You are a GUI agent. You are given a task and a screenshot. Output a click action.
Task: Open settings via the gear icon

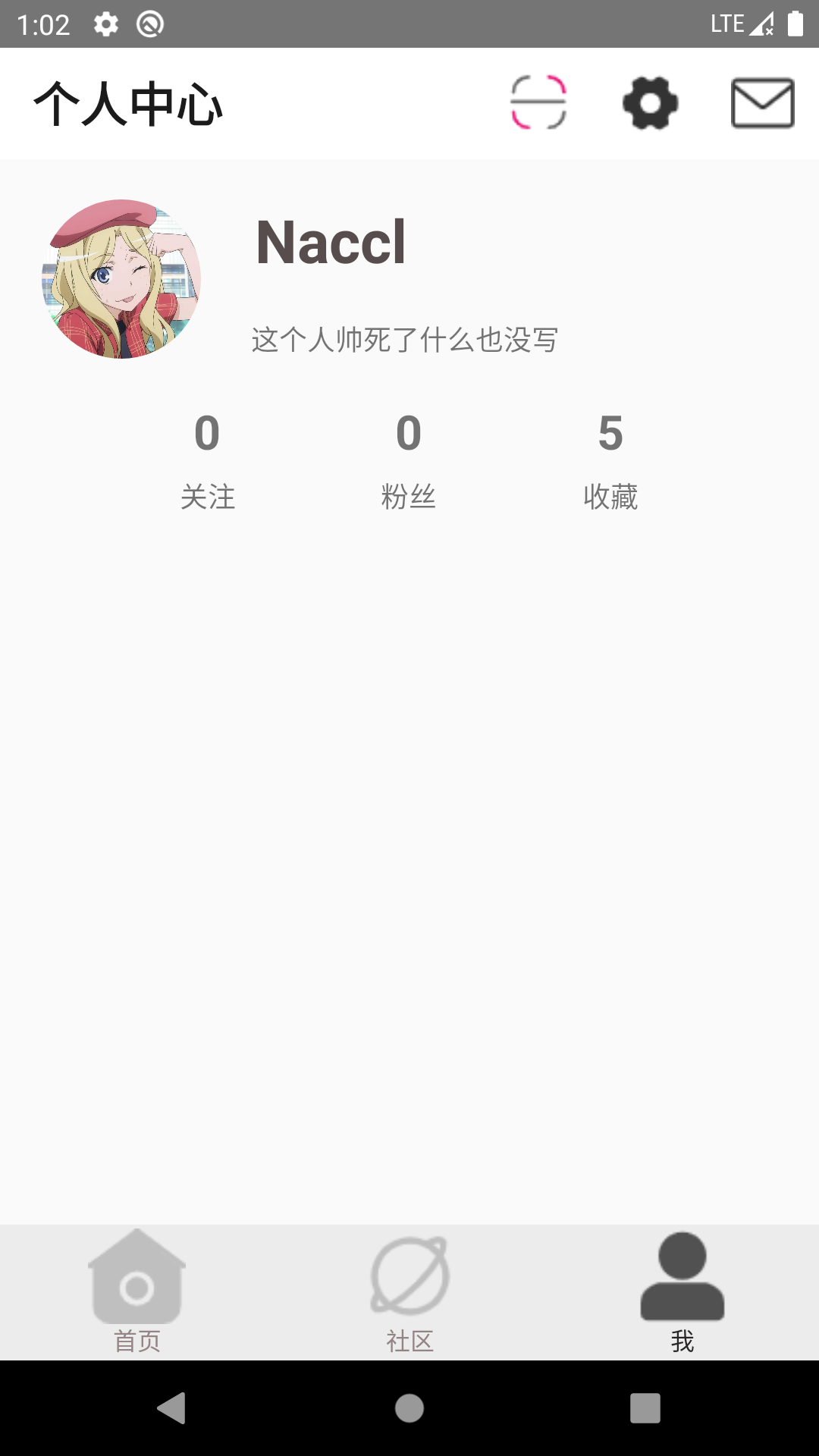pyautogui.click(x=650, y=102)
